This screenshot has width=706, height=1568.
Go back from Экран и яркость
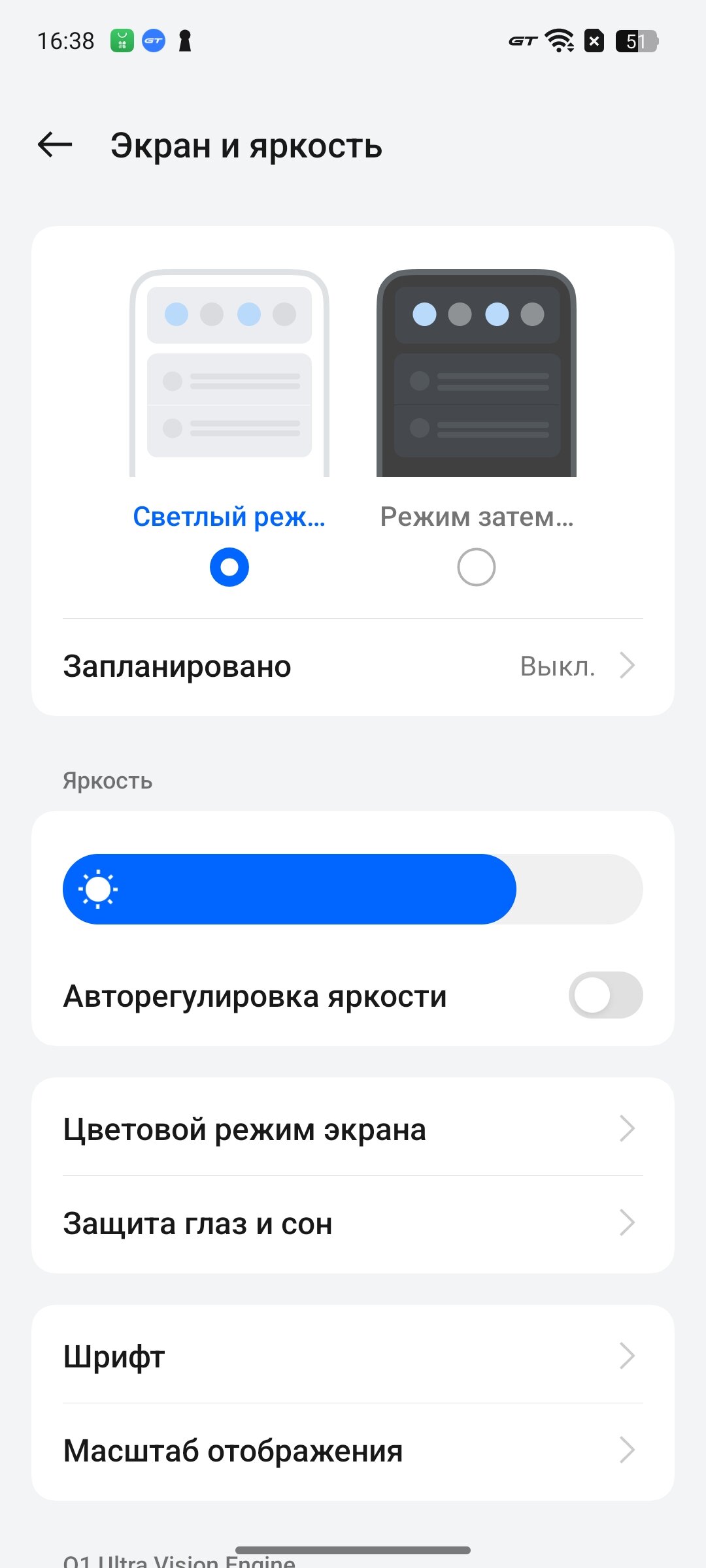point(55,145)
